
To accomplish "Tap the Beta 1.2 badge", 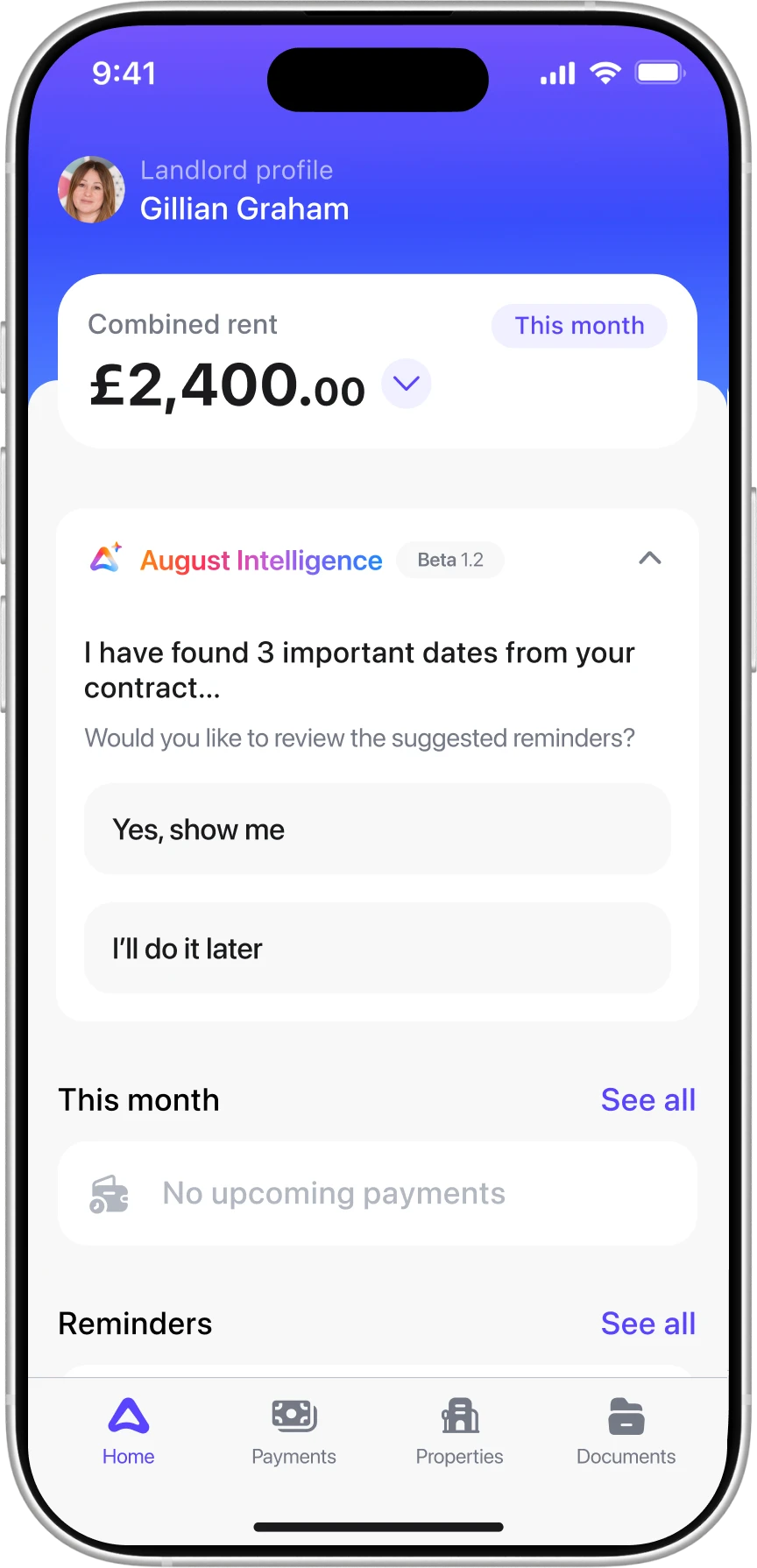I will (450, 560).
